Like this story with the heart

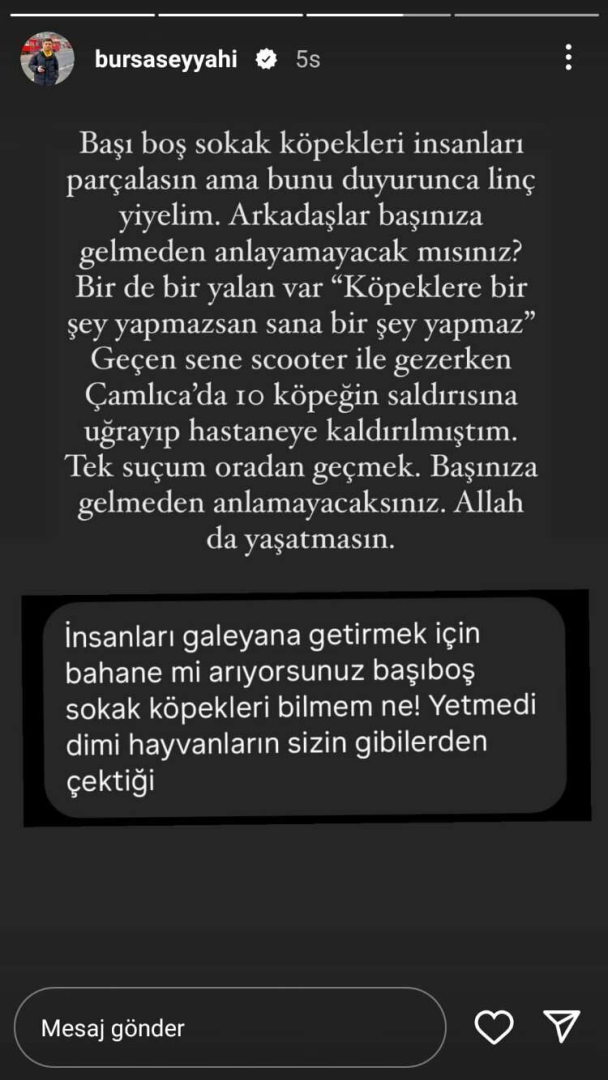[x=494, y=1027]
